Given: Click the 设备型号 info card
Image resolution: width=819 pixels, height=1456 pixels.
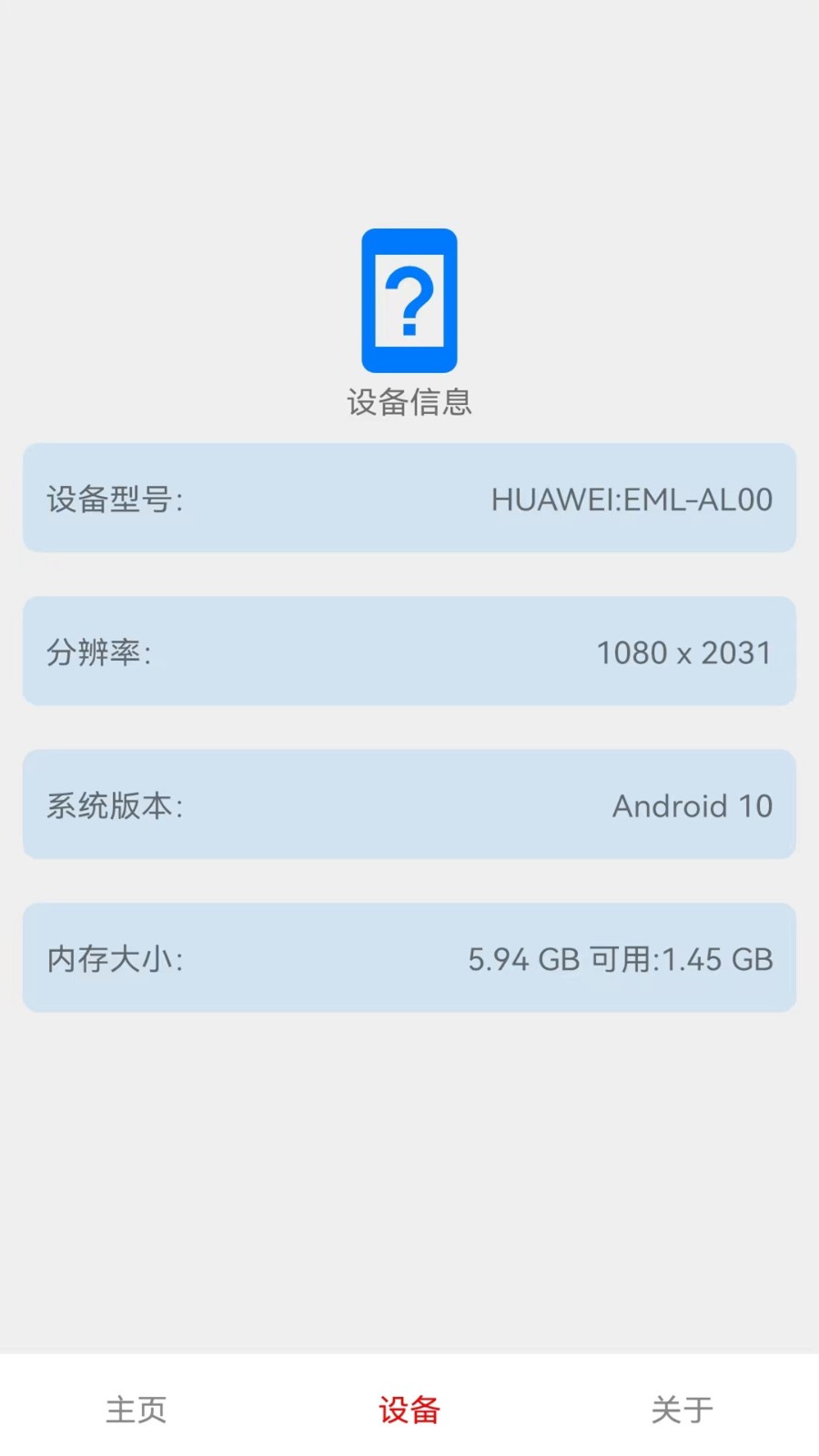Looking at the screenshot, I should [x=409, y=498].
